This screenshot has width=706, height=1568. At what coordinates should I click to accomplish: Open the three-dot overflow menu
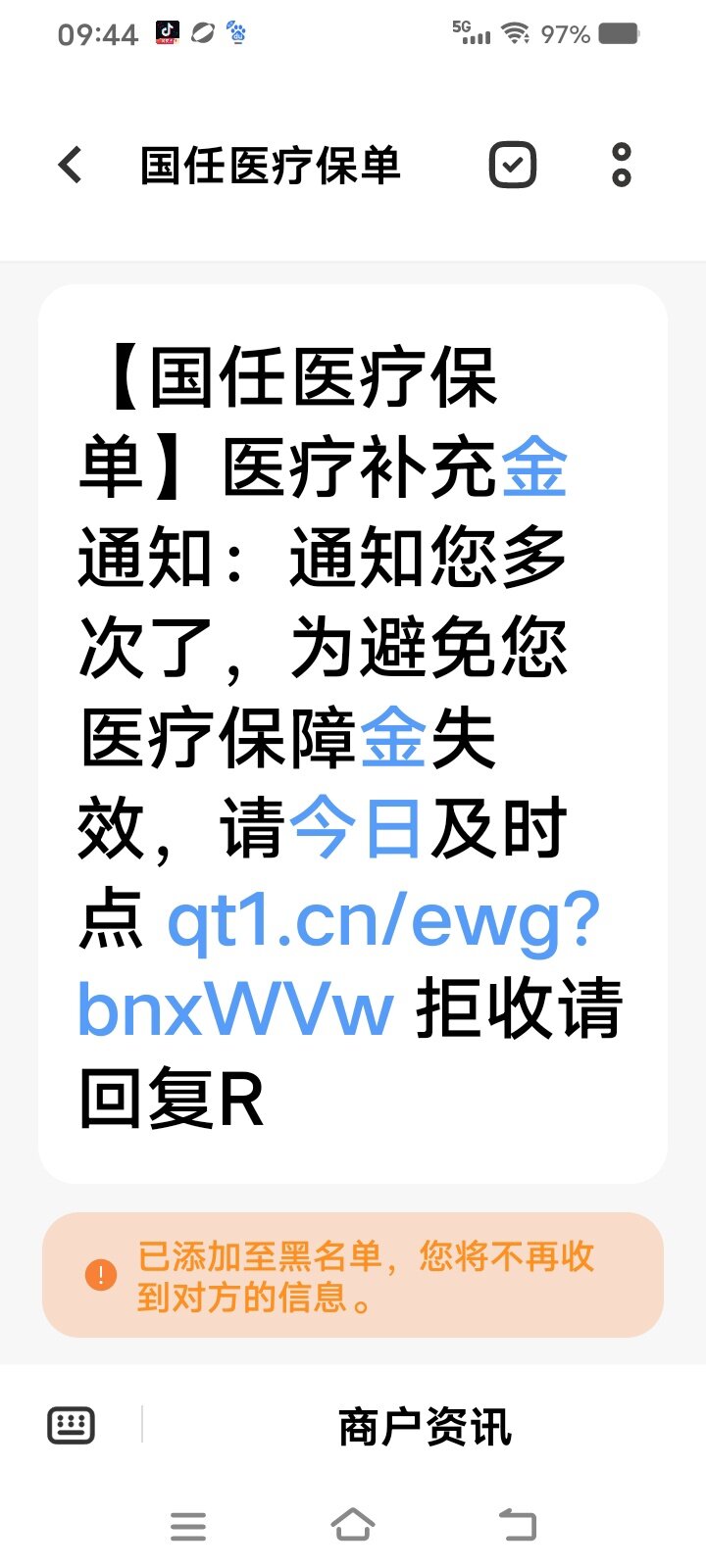point(621,165)
